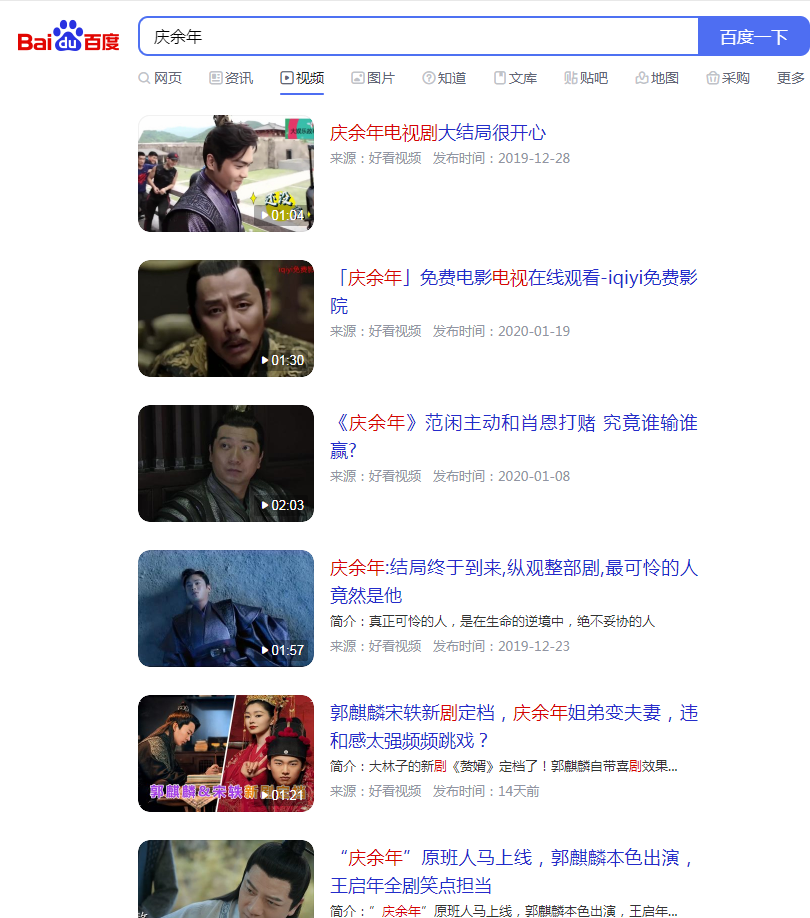Open the 贴吧 tab

click(x=586, y=78)
